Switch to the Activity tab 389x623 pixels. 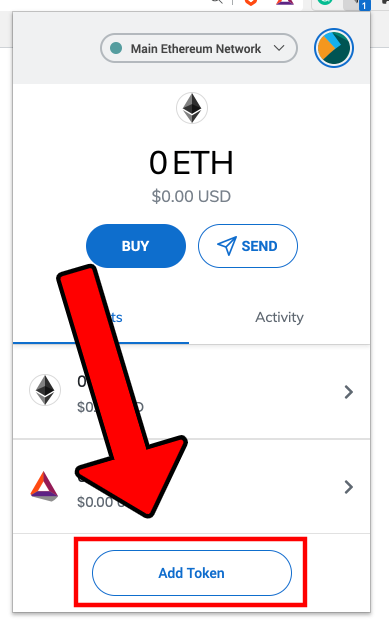(279, 317)
